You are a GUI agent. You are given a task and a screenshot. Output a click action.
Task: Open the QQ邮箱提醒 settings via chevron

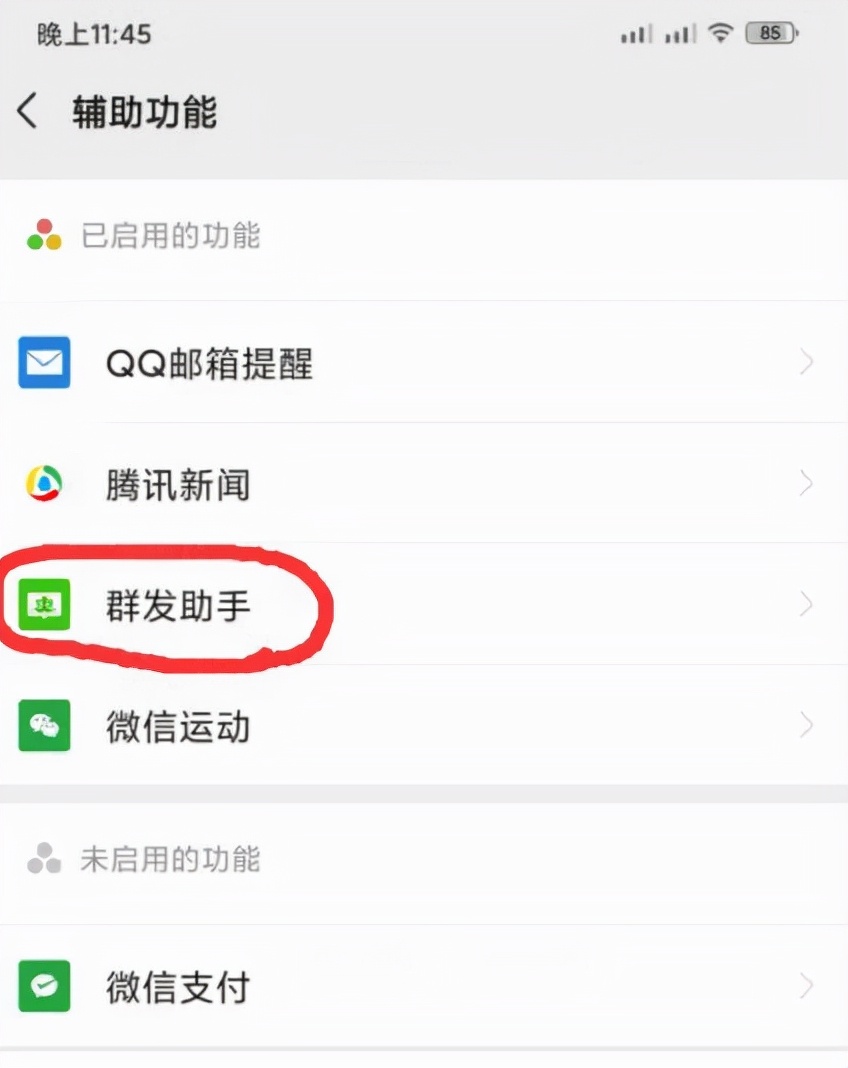(807, 363)
